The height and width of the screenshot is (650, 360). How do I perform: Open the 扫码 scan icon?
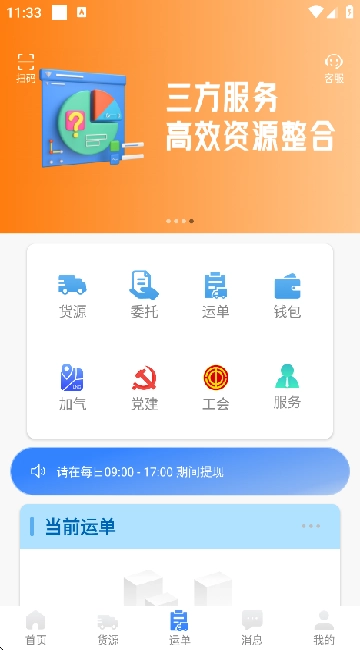pyautogui.click(x=26, y=68)
